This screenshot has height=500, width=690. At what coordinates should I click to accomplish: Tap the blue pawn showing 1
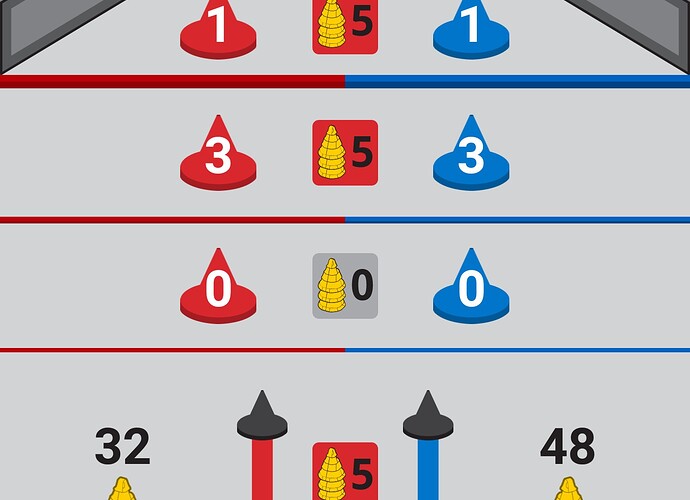[x=471, y=28]
